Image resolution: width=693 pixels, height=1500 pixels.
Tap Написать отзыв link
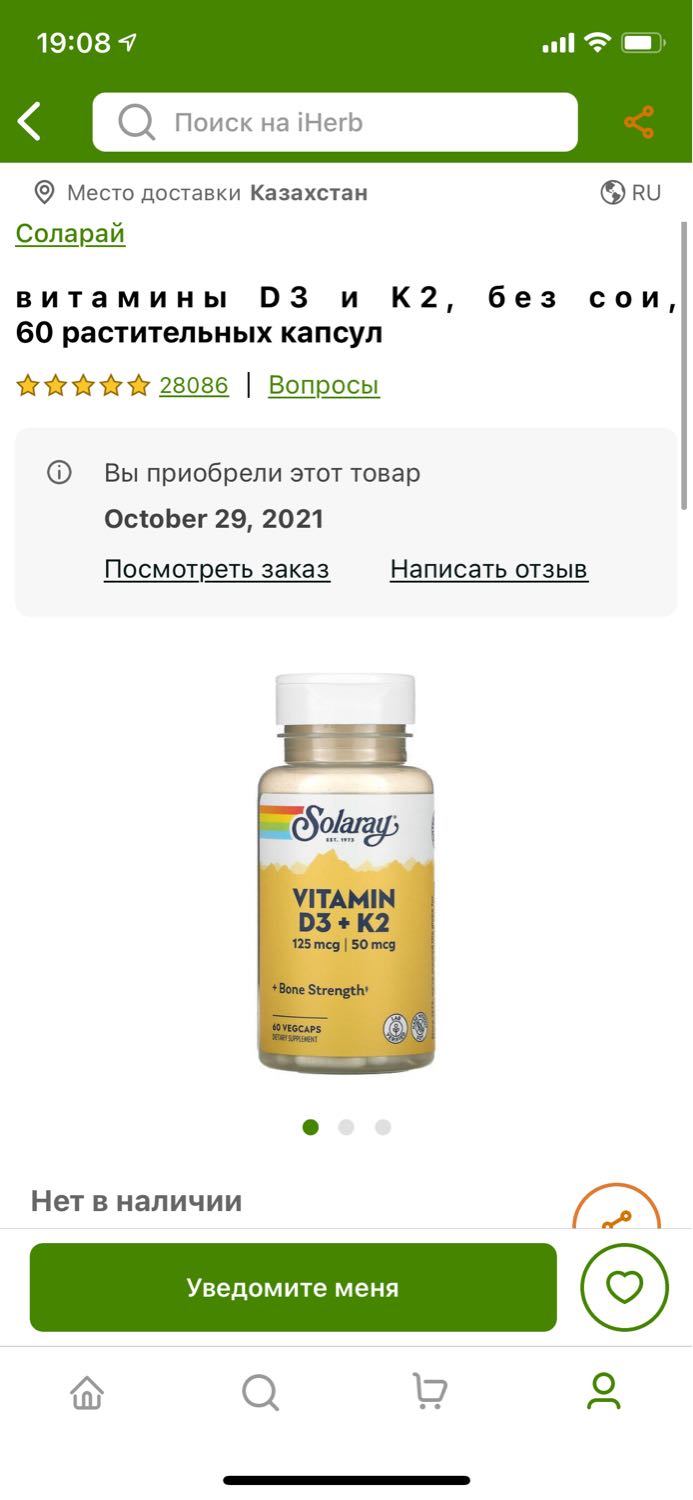coord(489,569)
